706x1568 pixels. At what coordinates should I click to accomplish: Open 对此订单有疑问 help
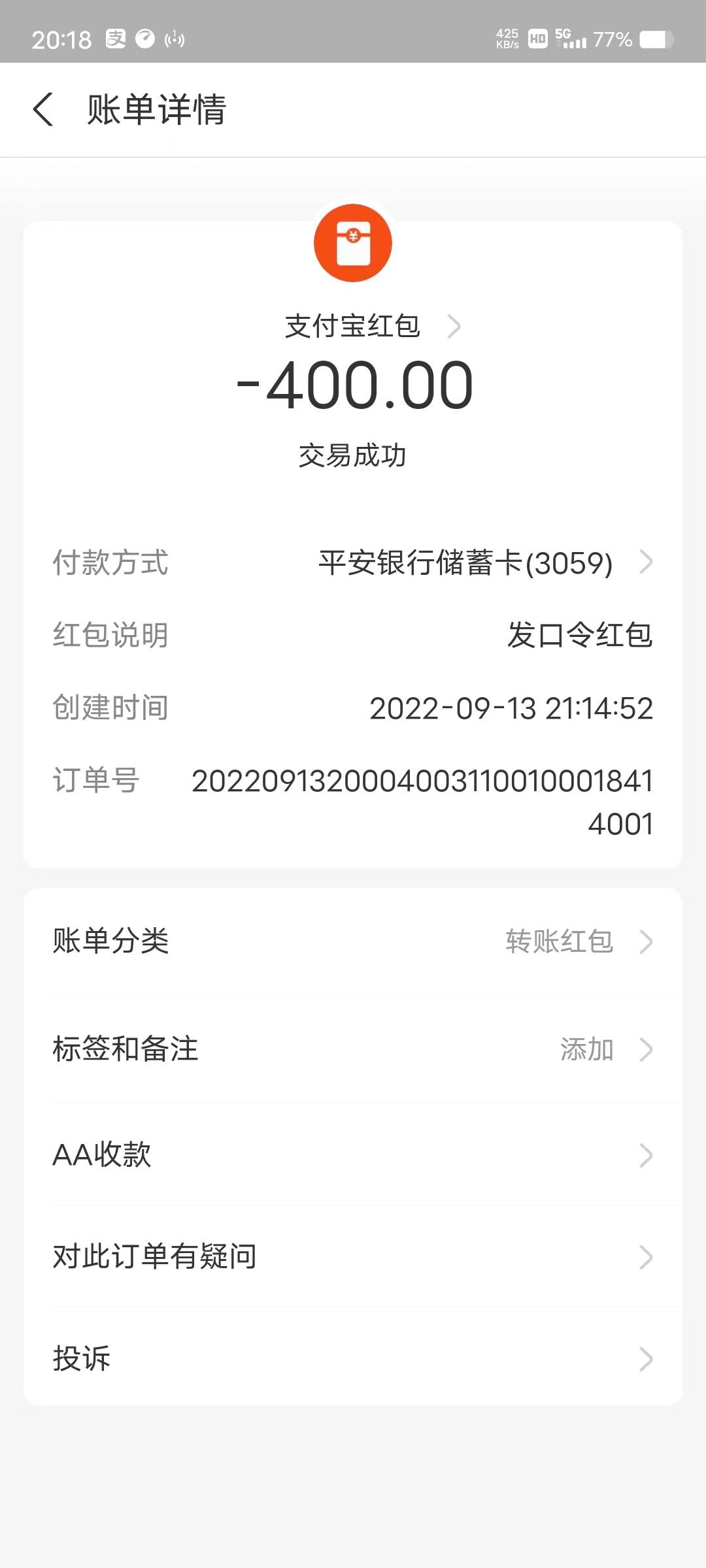pyautogui.click(x=353, y=1256)
